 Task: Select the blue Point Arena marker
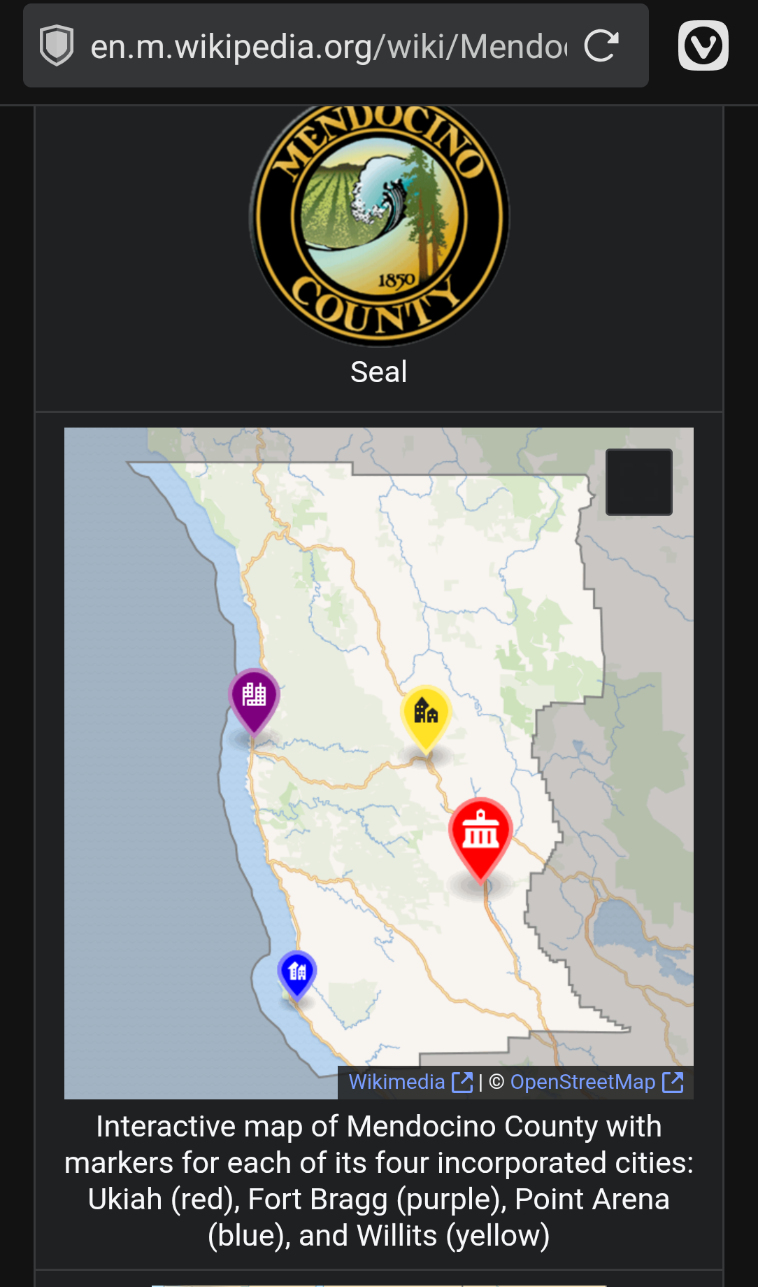(297, 972)
